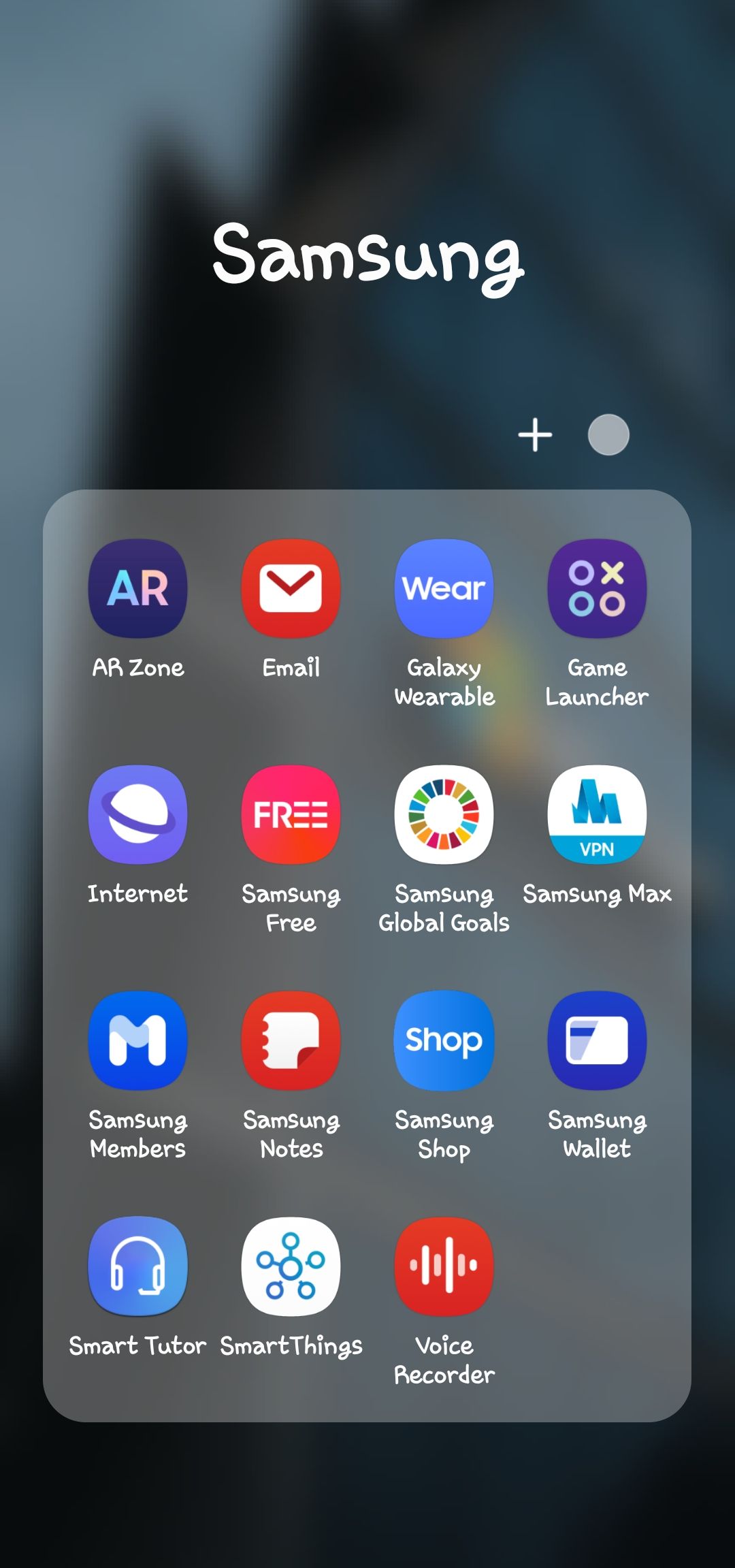Open Voice Recorder

[x=444, y=1268]
